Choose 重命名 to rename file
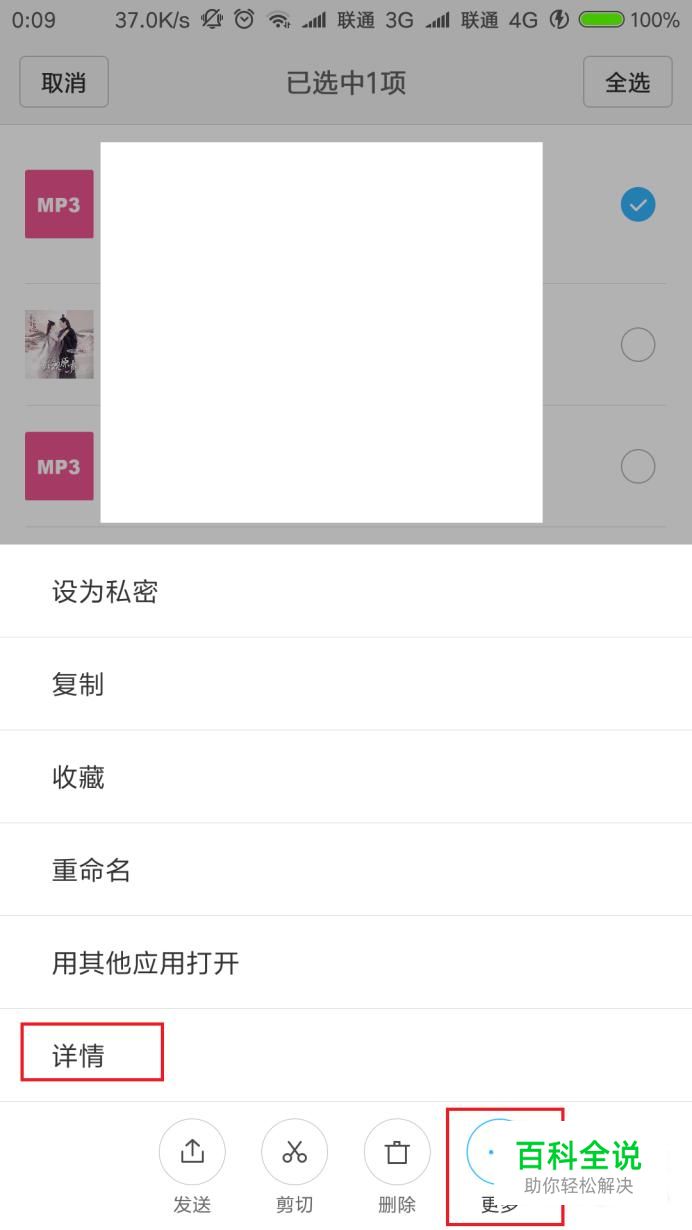This screenshot has height=1230, width=692. click(346, 870)
